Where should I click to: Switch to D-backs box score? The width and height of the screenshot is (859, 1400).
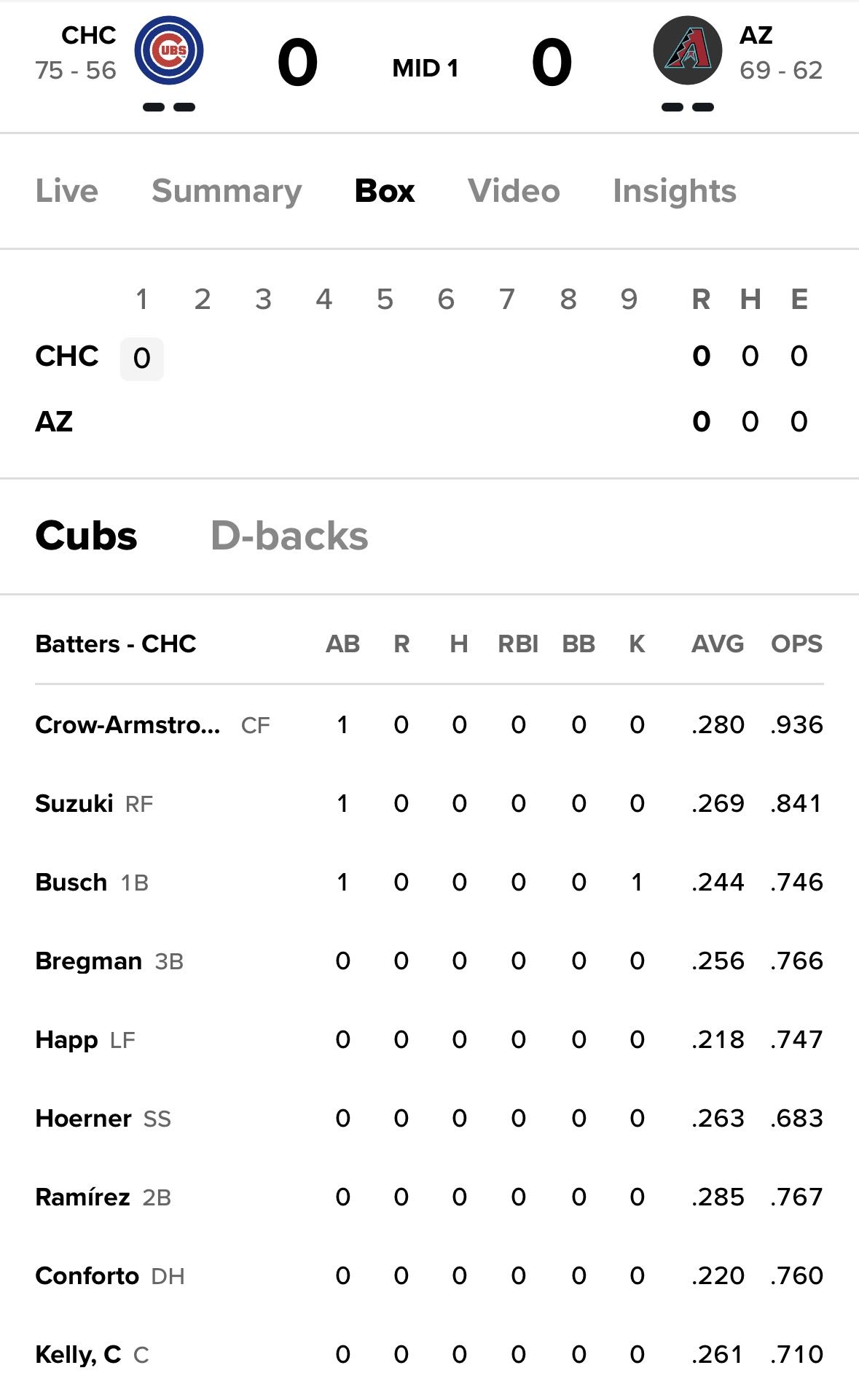click(289, 536)
